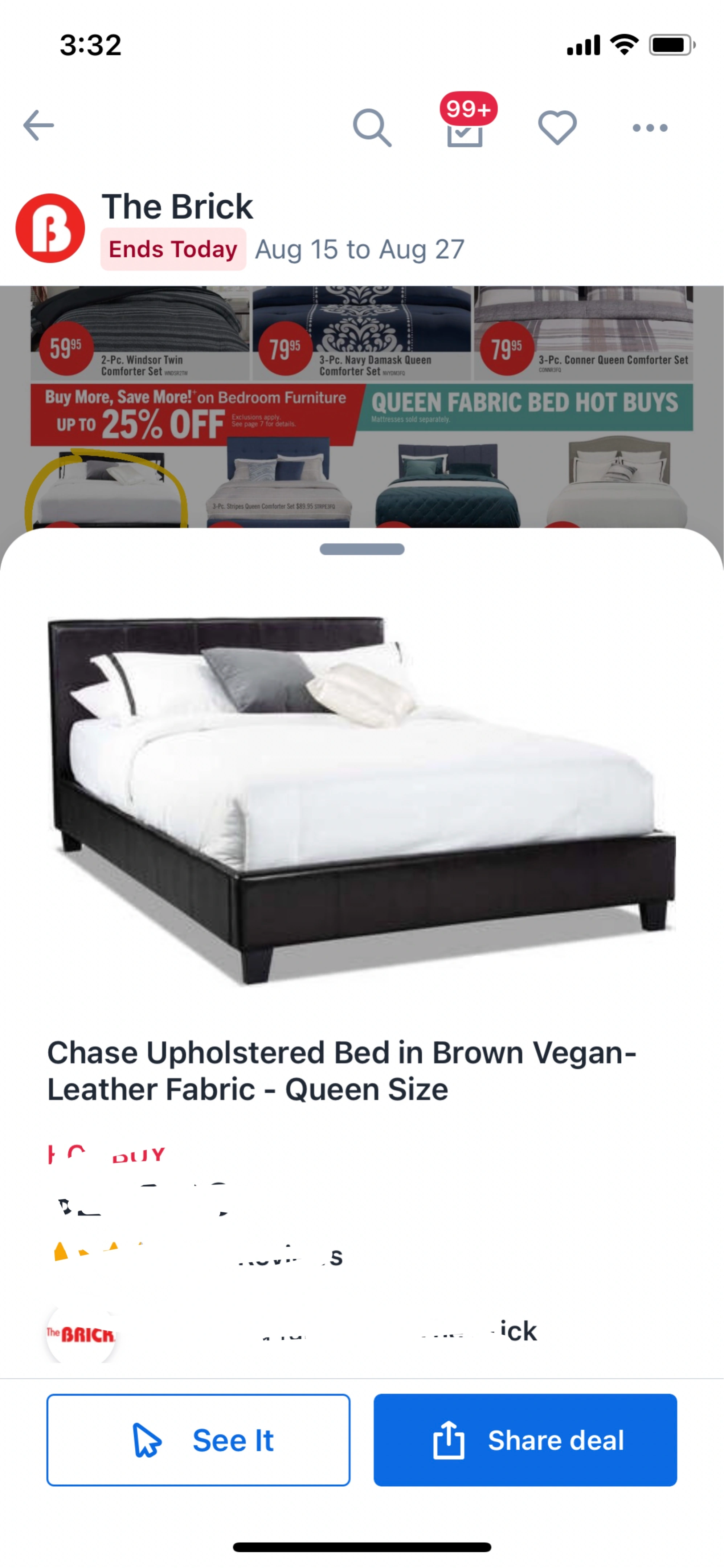The height and width of the screenshot is (1568, 724).
Task: Share this deal
Action: coord(525,1440)
